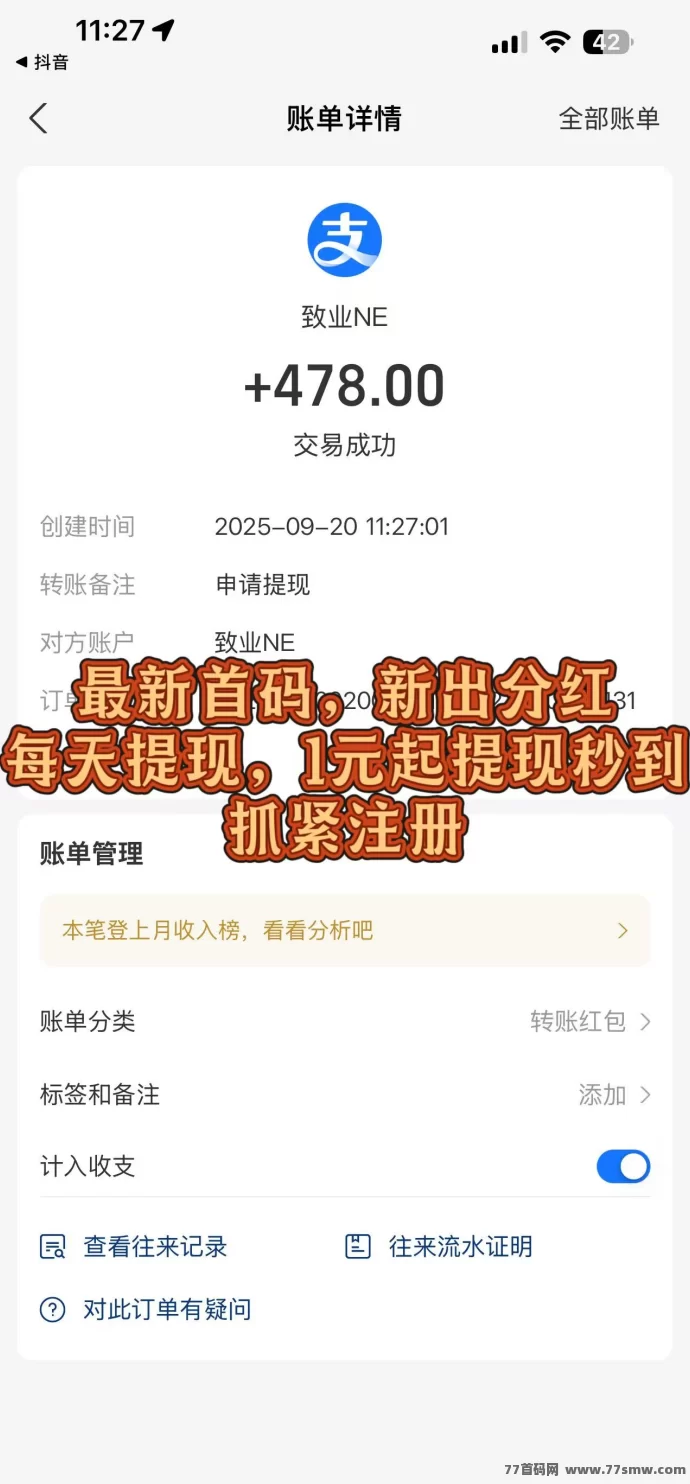Return to 抖音 via status bar link
Viewport: 690px width, 1484px height.
coord(42,62)
